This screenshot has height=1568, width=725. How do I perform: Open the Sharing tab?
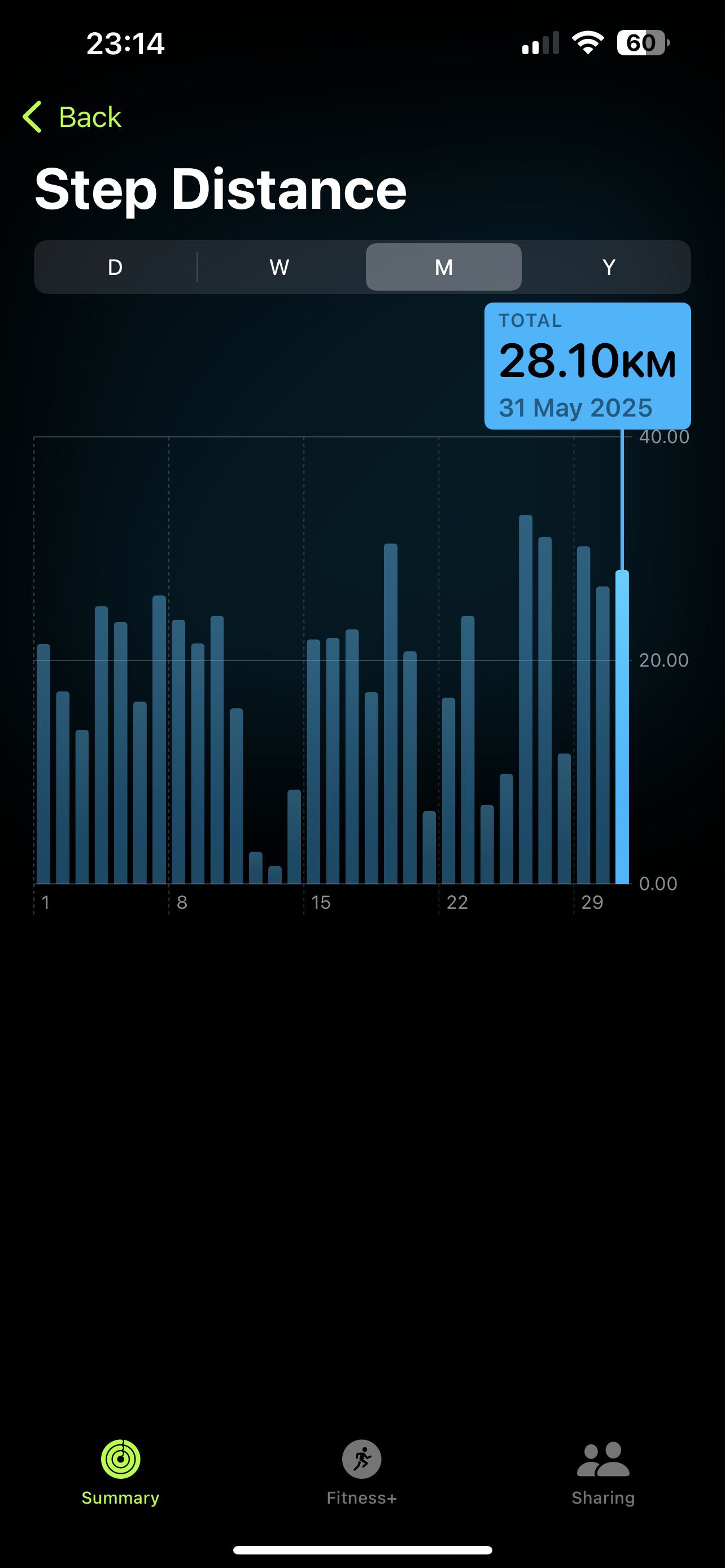click(x=603, y=1473)
